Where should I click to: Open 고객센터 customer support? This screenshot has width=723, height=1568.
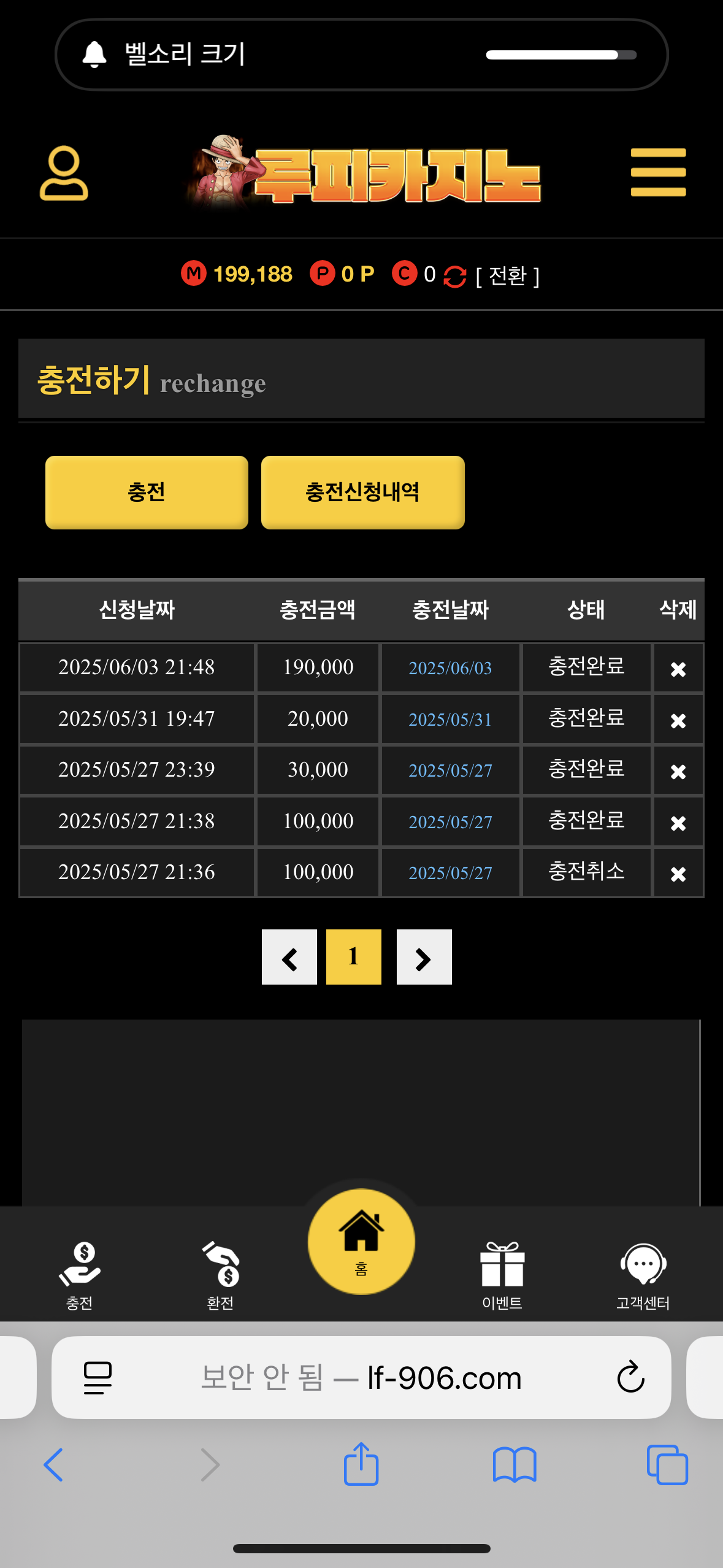643,1274
